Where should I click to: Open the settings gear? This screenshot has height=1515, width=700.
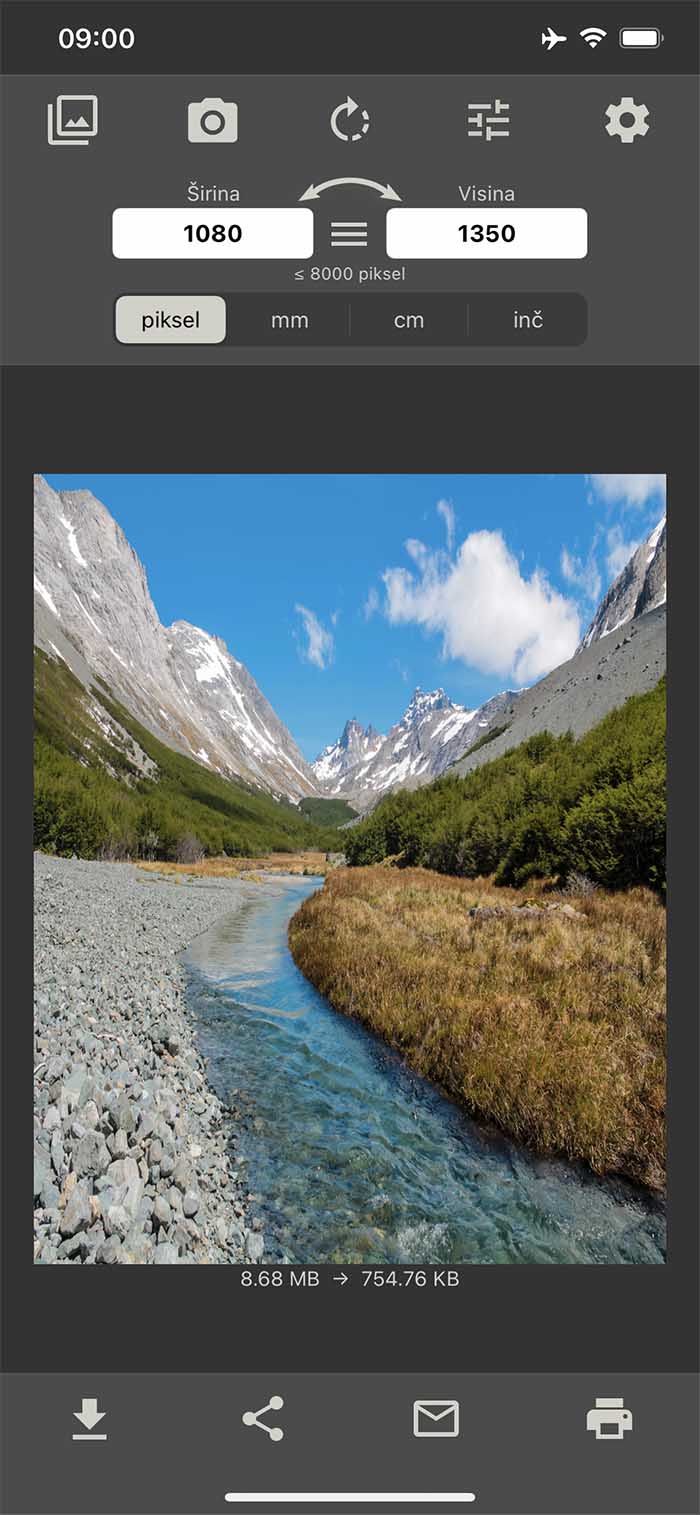tap(627, 121)
